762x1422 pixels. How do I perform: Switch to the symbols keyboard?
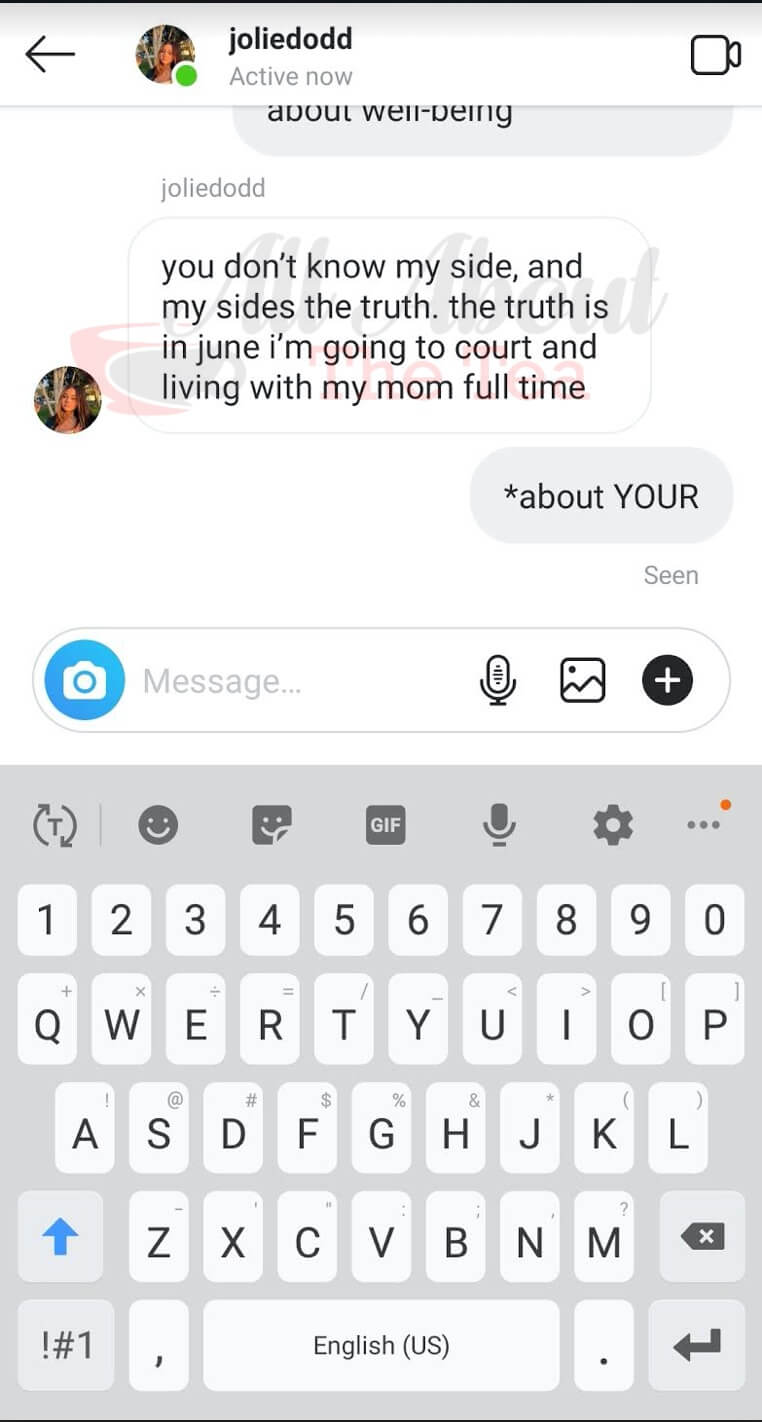[66, 1345]
